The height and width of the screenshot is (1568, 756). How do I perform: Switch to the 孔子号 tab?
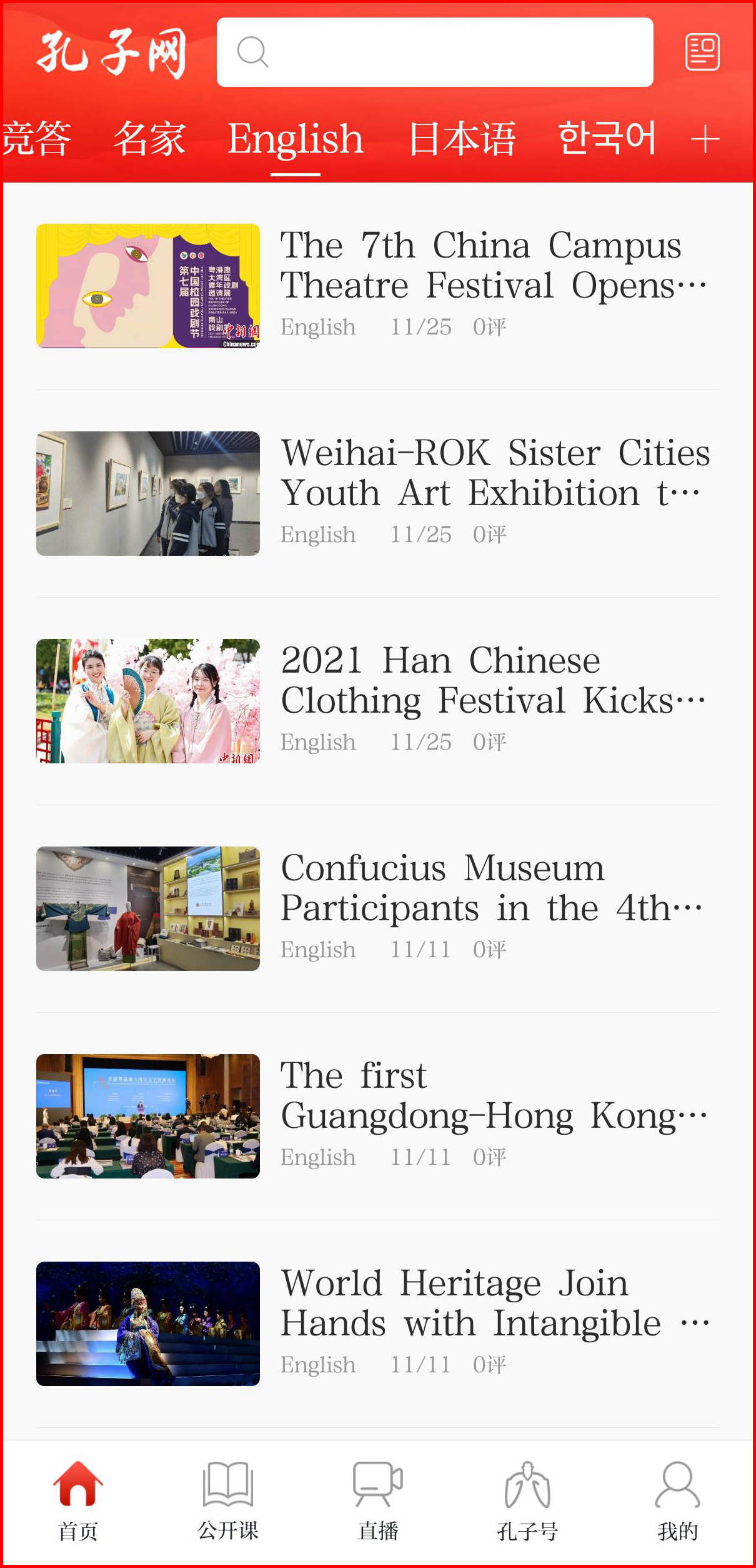click(528, 1500)
